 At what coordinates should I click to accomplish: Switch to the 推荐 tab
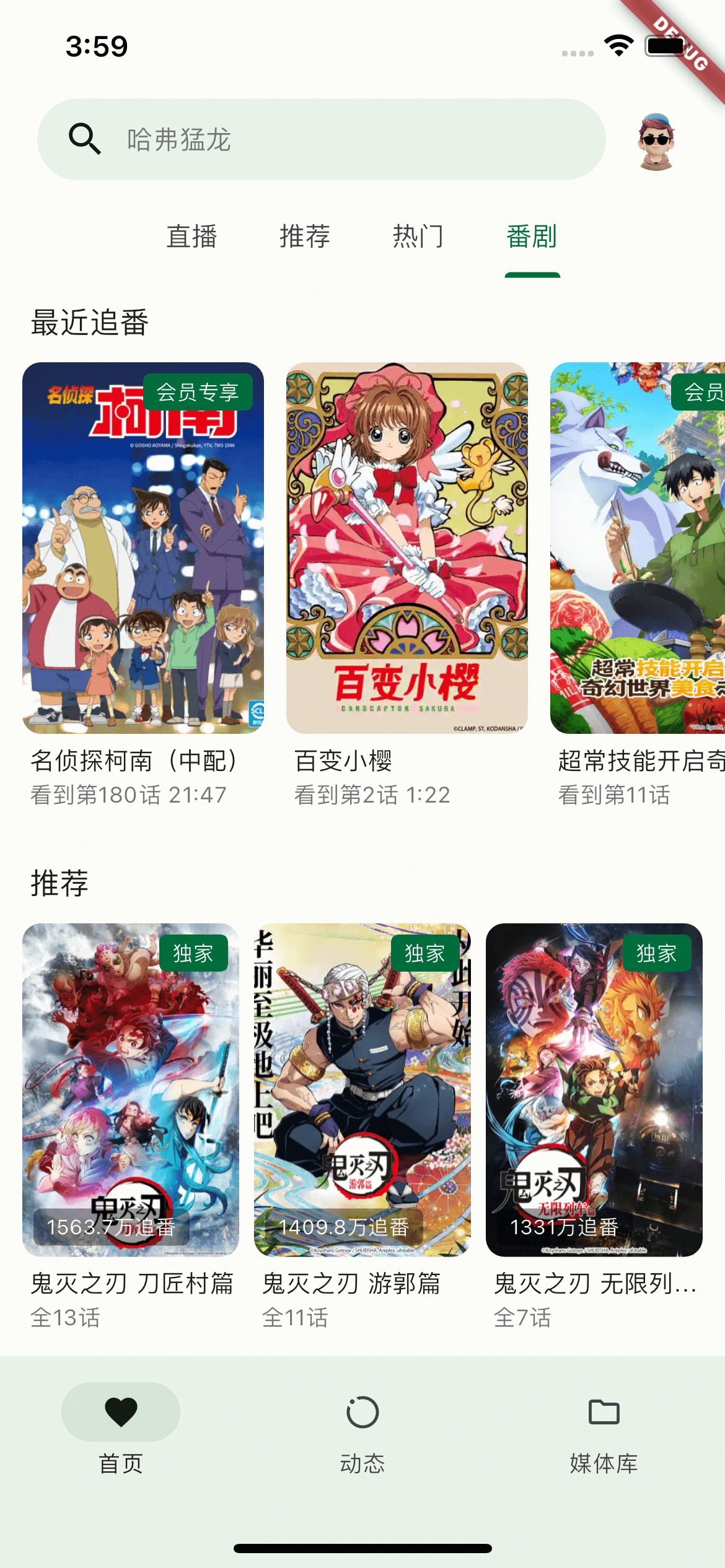tap(304, 237)
